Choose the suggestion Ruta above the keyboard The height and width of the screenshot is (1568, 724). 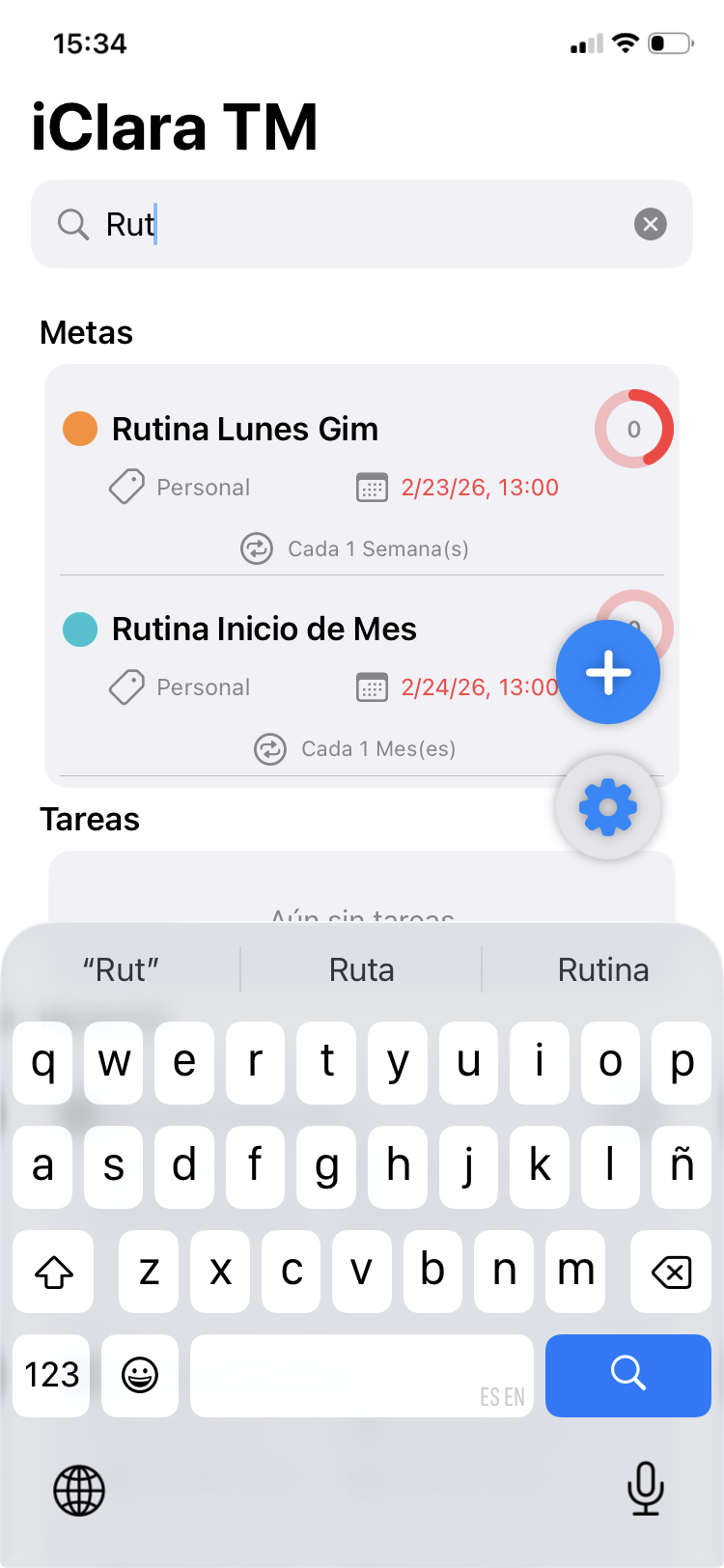click(361, 968)
